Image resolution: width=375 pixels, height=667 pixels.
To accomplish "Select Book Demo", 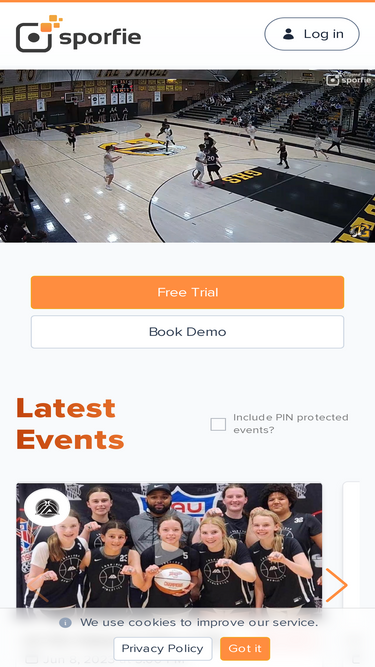I will coord(187,332).
